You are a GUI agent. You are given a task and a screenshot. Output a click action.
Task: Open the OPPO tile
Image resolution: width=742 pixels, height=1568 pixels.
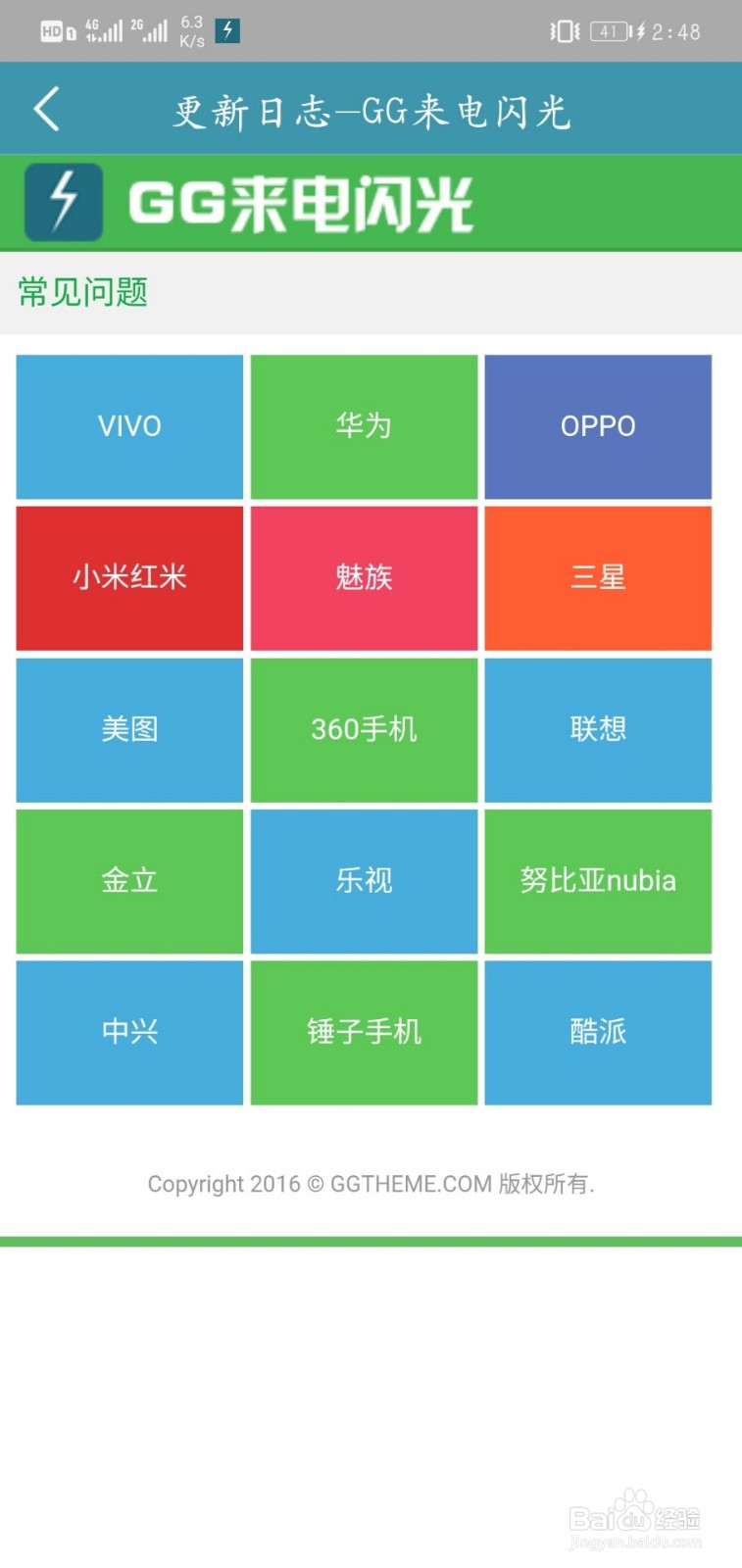pos(598,426)
